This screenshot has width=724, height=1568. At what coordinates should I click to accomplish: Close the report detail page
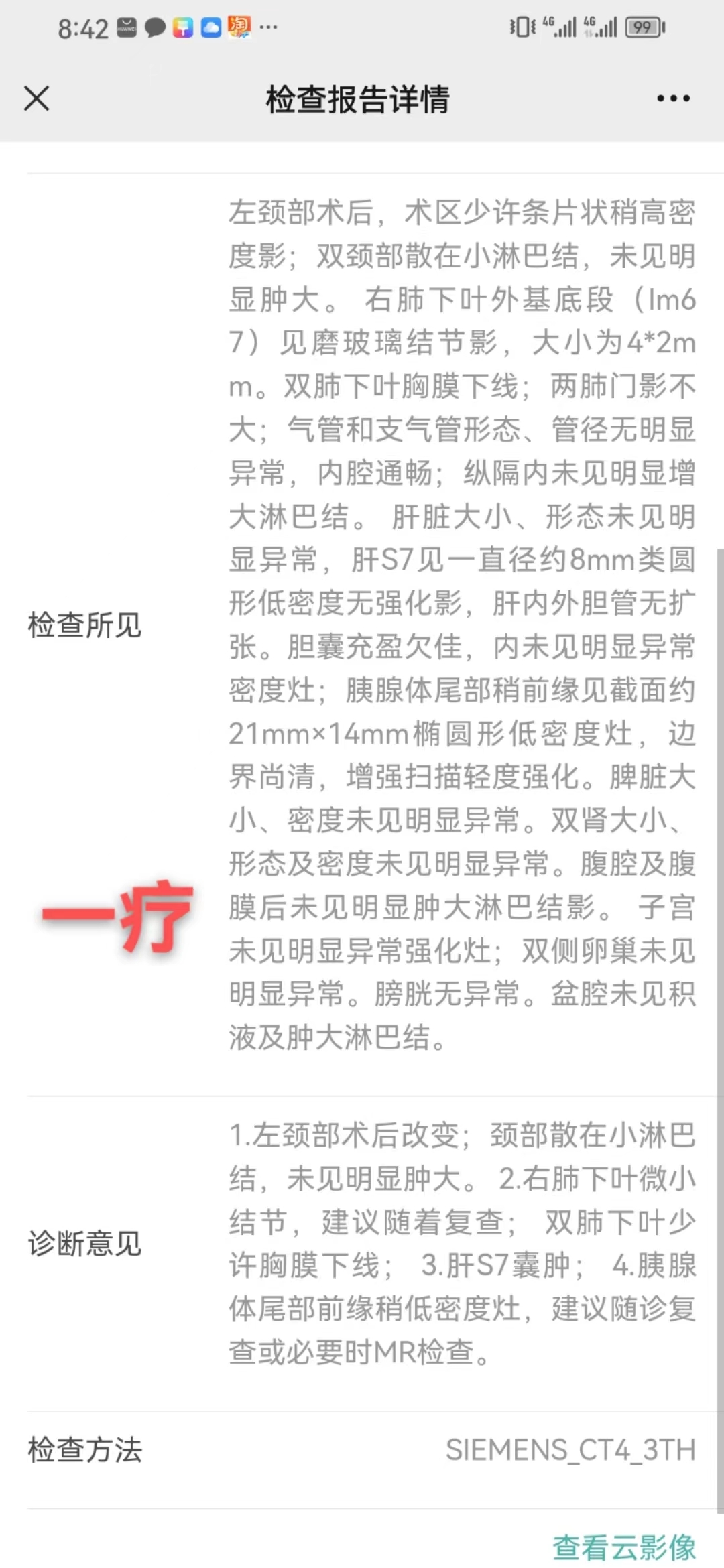[x=36, y=99]
